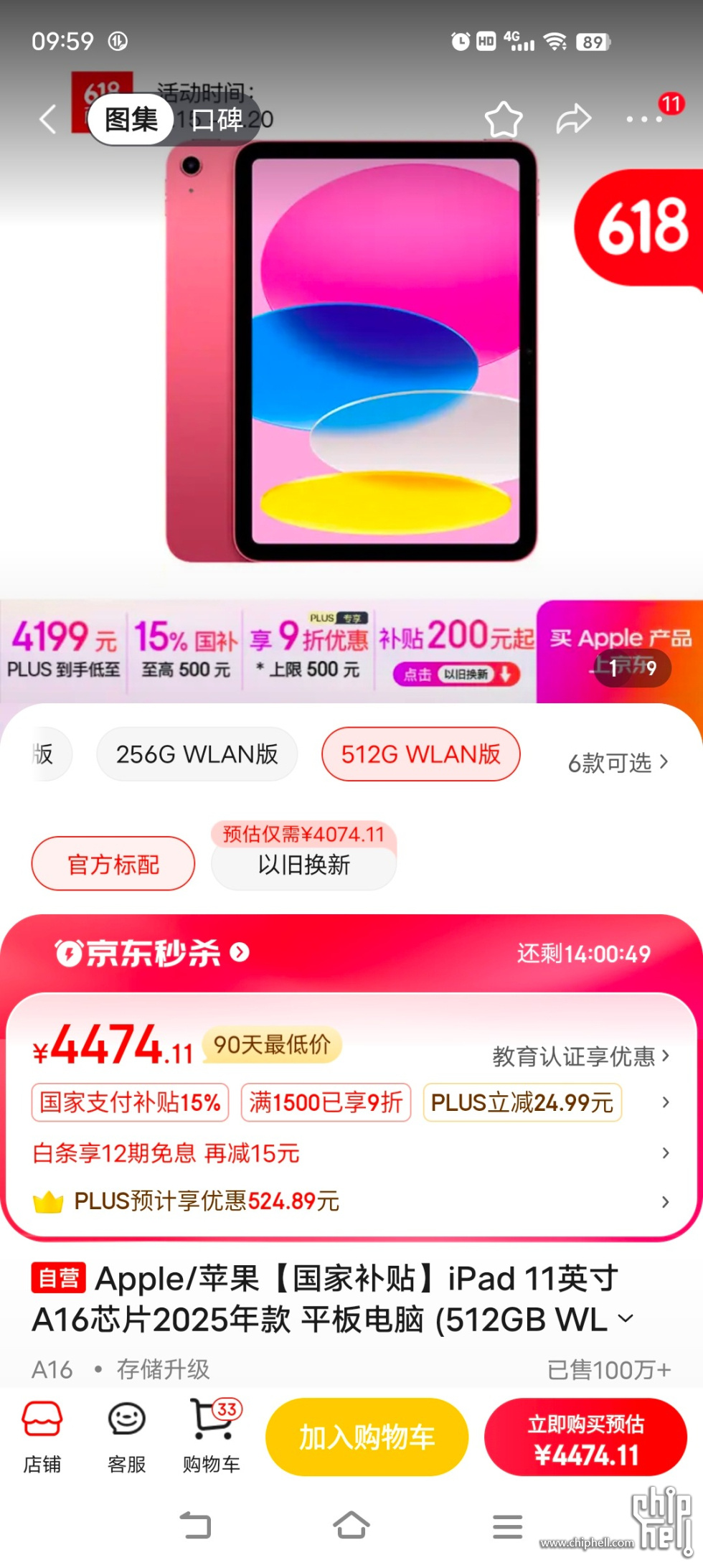Go back to the previous page
Viewport: 703px width, 1568px height.
(x=48, y=119)
